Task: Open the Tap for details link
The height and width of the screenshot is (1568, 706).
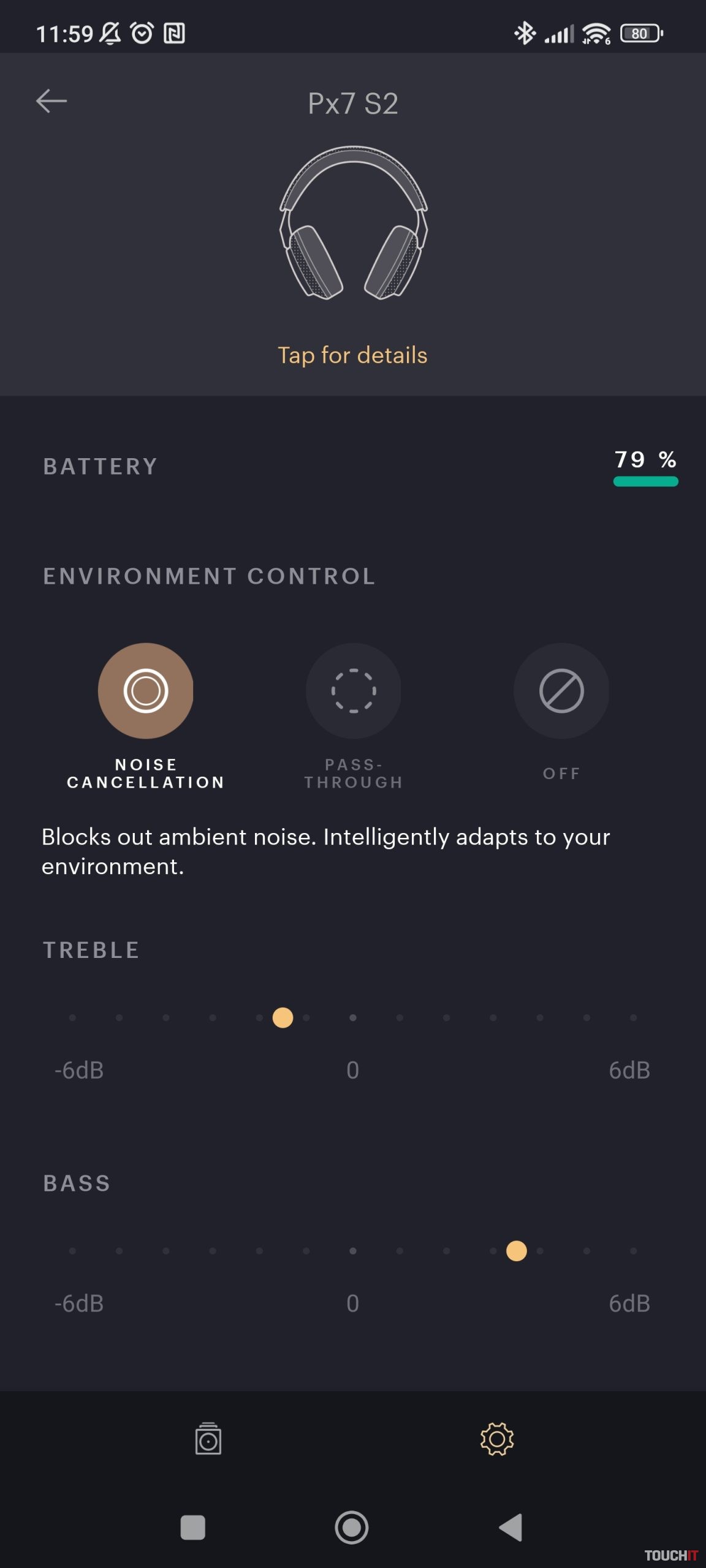Action: point(352,355)
